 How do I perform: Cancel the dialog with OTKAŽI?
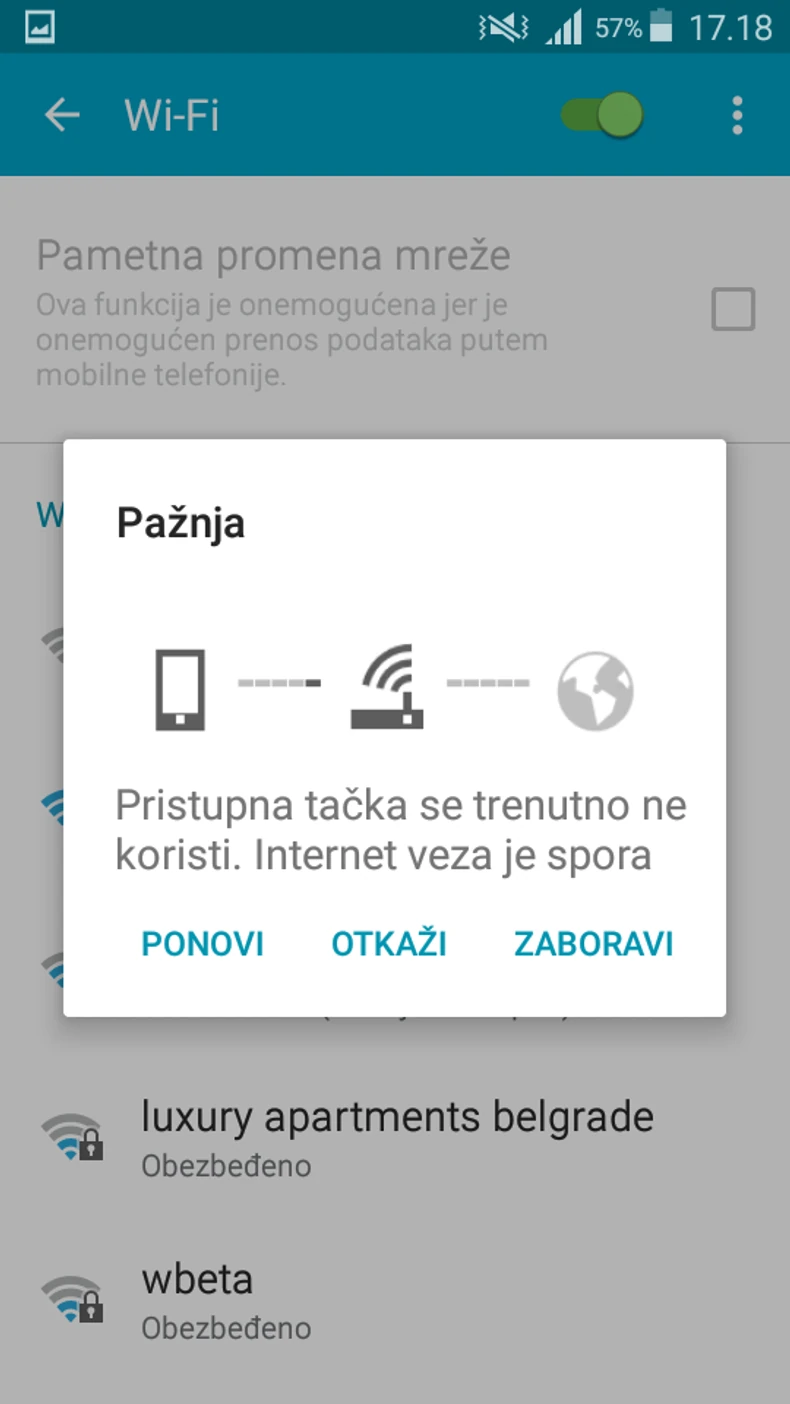point(389,944)
